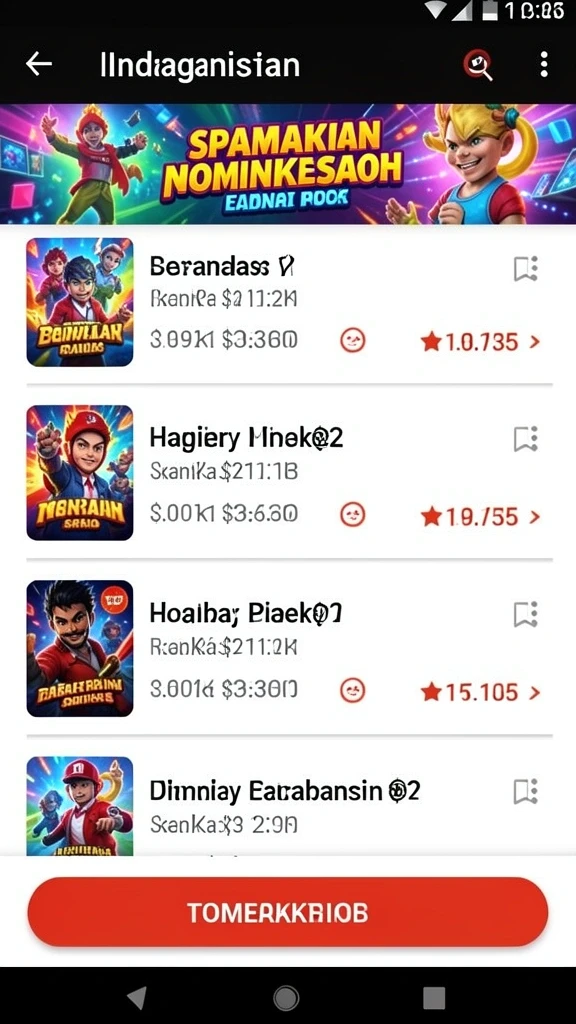Open the Berandass list item
576x1024 pixels.
[x=288, y=302]
